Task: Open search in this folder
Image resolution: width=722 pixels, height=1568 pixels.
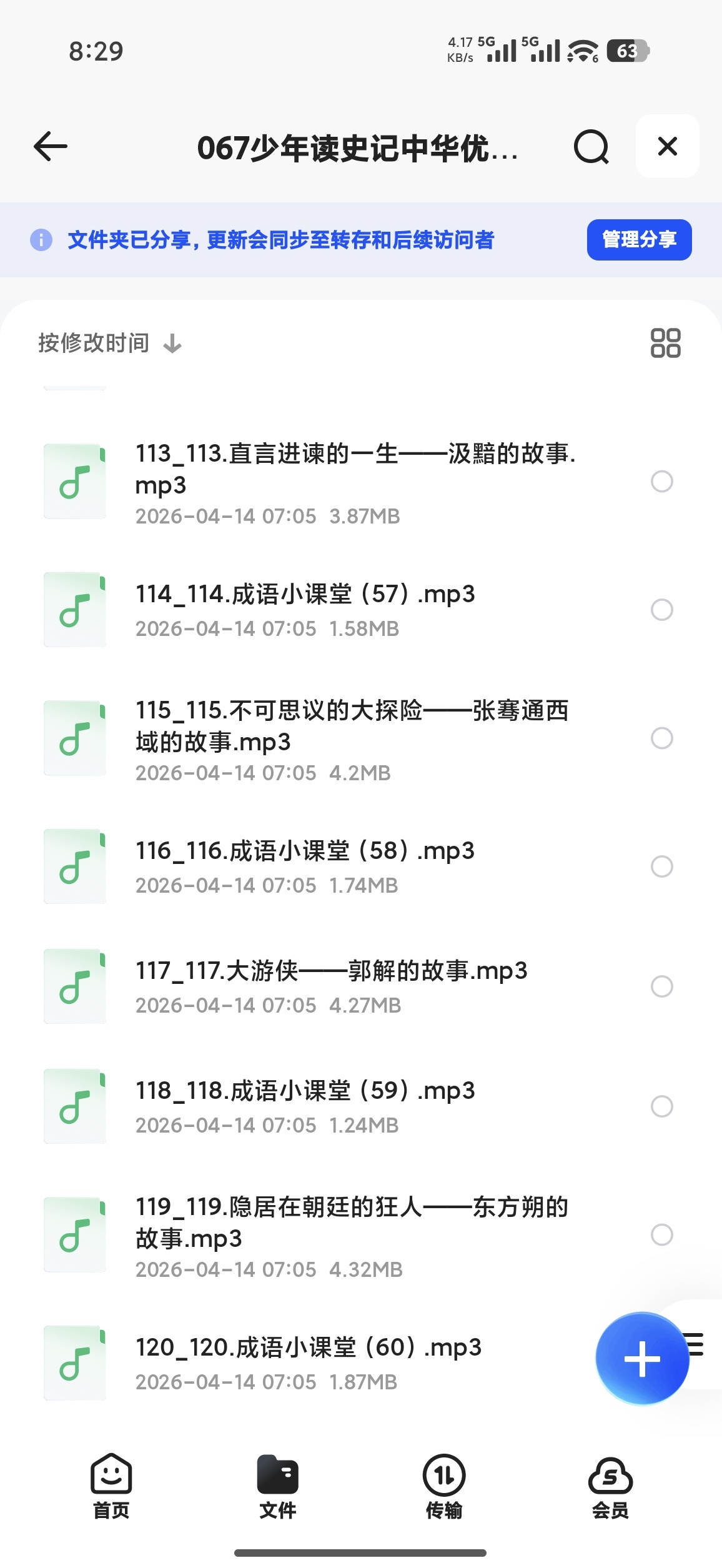Action: point(591,147)
